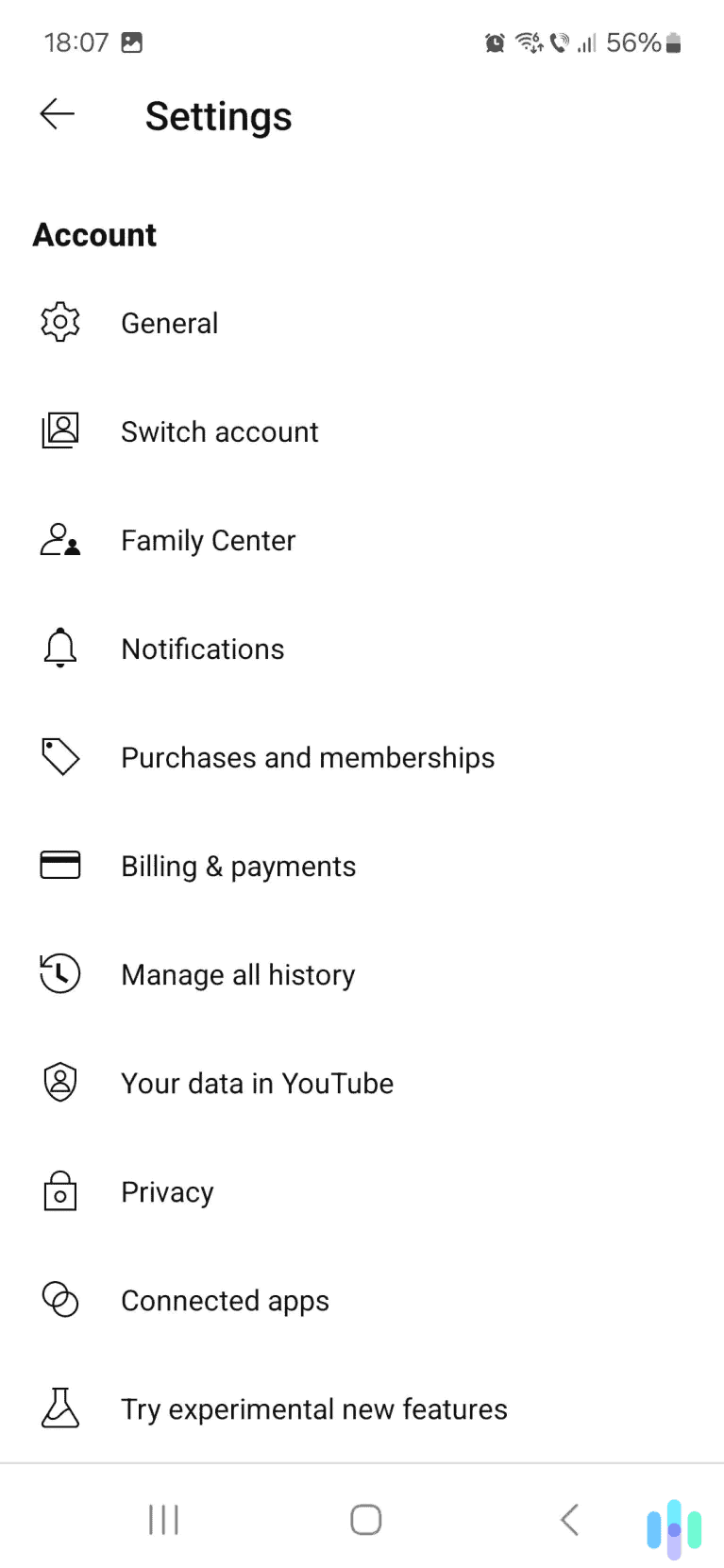Tap the recent apps button
Image resolution: width=724 pixels, height=1568 pixels.
(162, 1519)
